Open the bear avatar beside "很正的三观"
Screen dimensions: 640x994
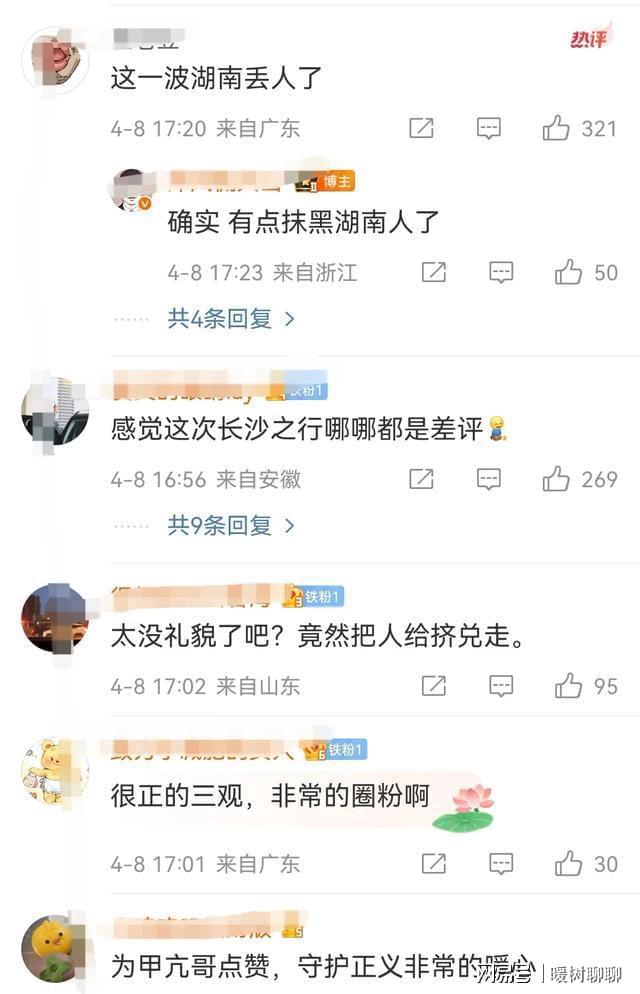(54, 773)
